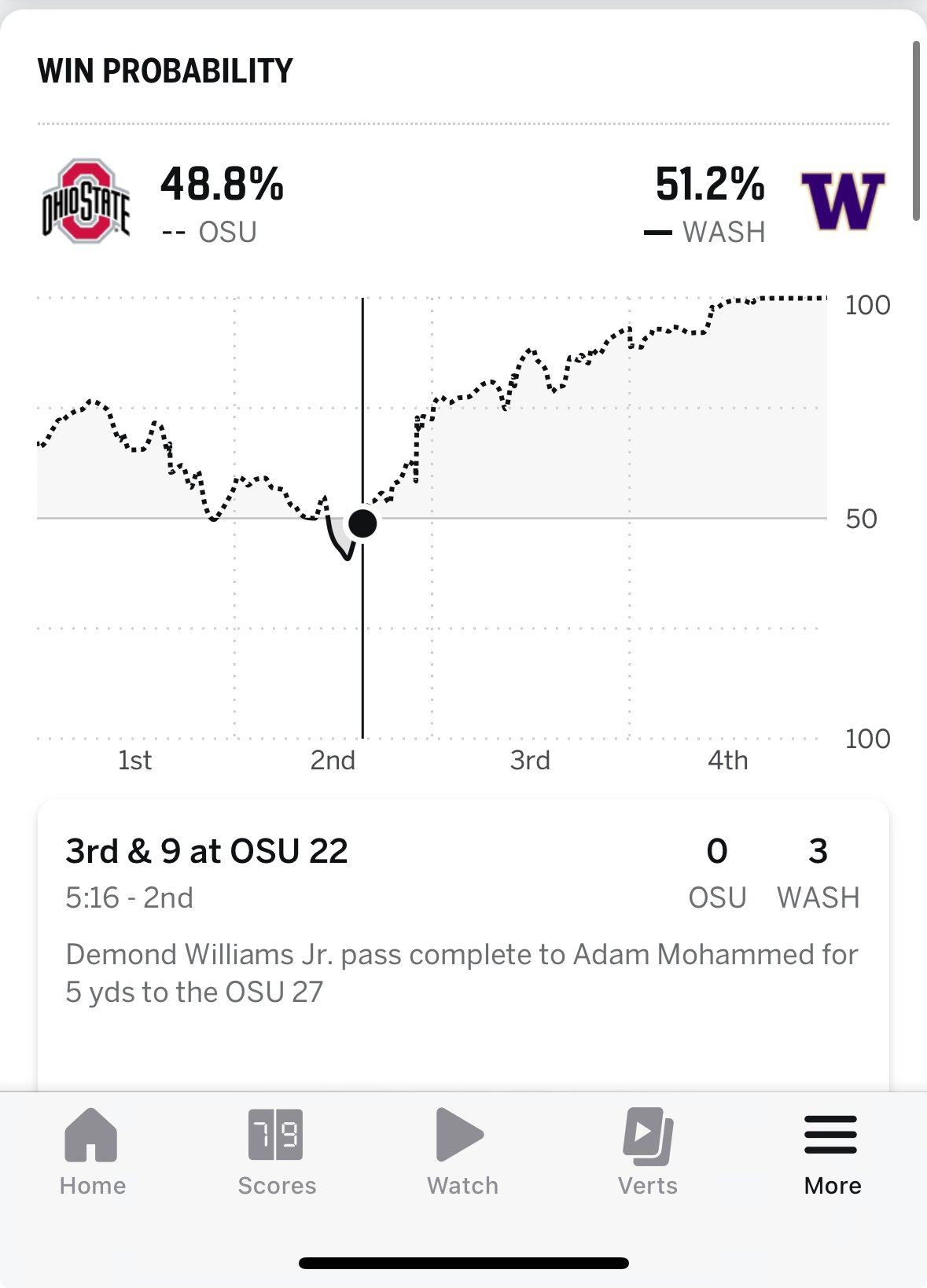Switch to the Watch tab
927x1288 pixels.
point(462,1150)
